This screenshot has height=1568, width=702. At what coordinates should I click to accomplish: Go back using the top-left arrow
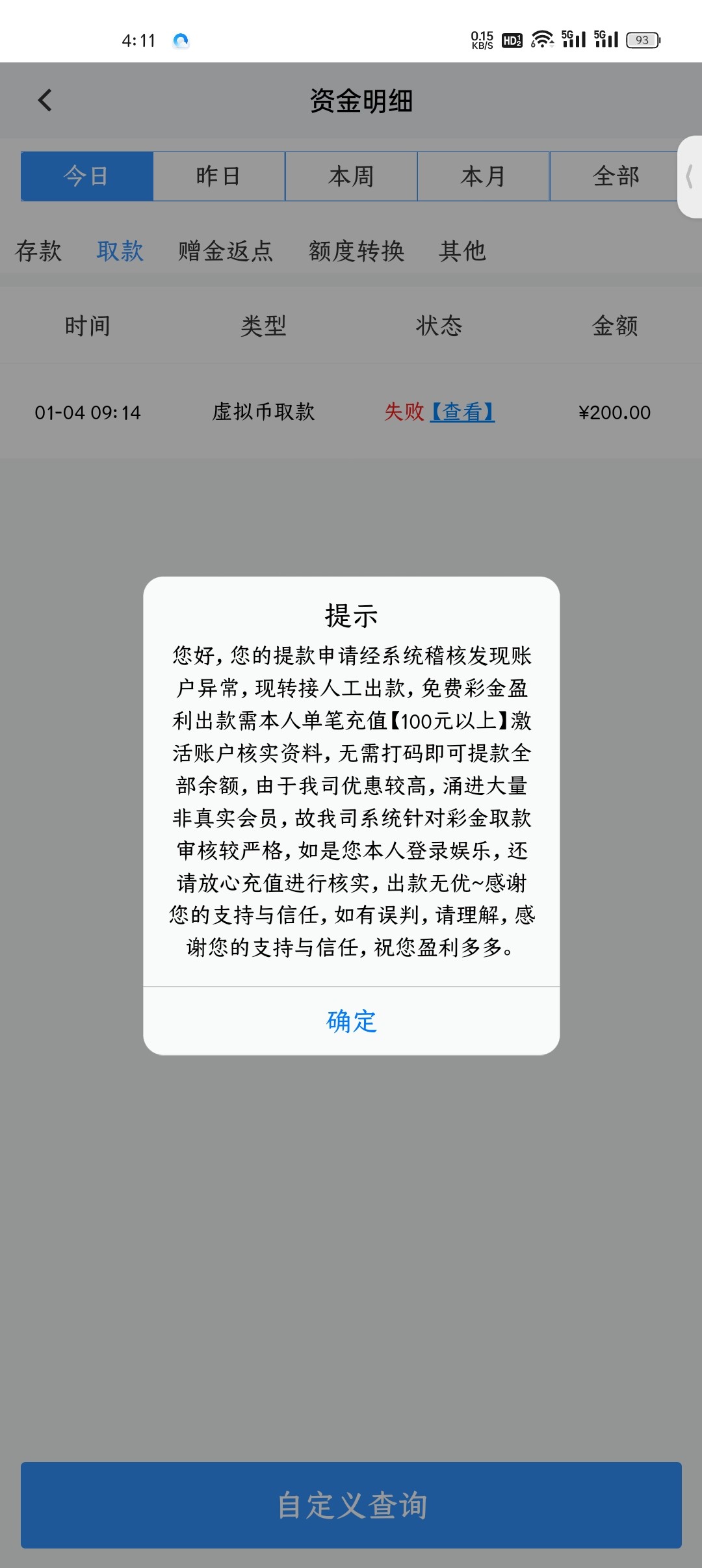(45, 100)
